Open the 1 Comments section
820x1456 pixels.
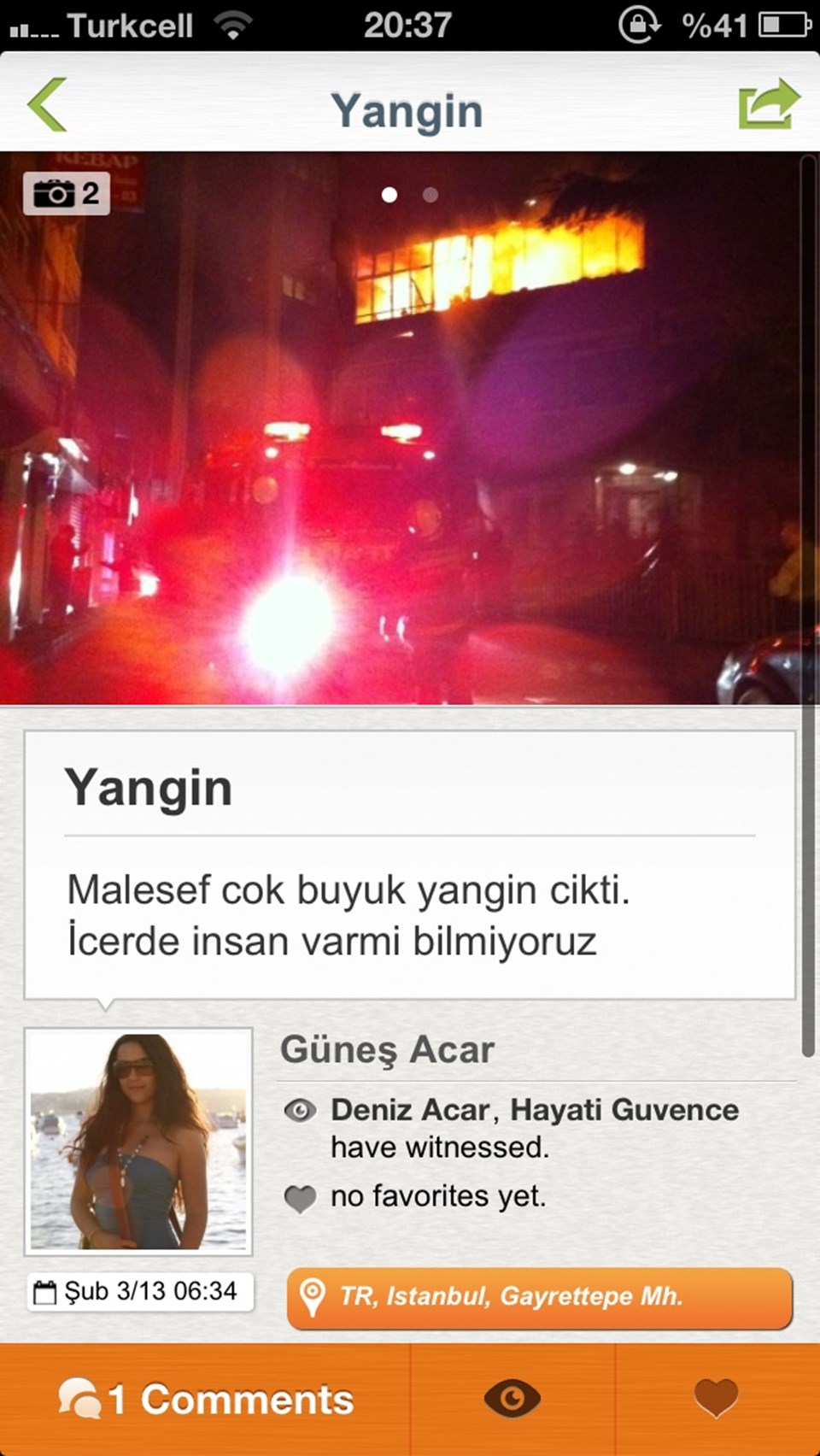205,1400
